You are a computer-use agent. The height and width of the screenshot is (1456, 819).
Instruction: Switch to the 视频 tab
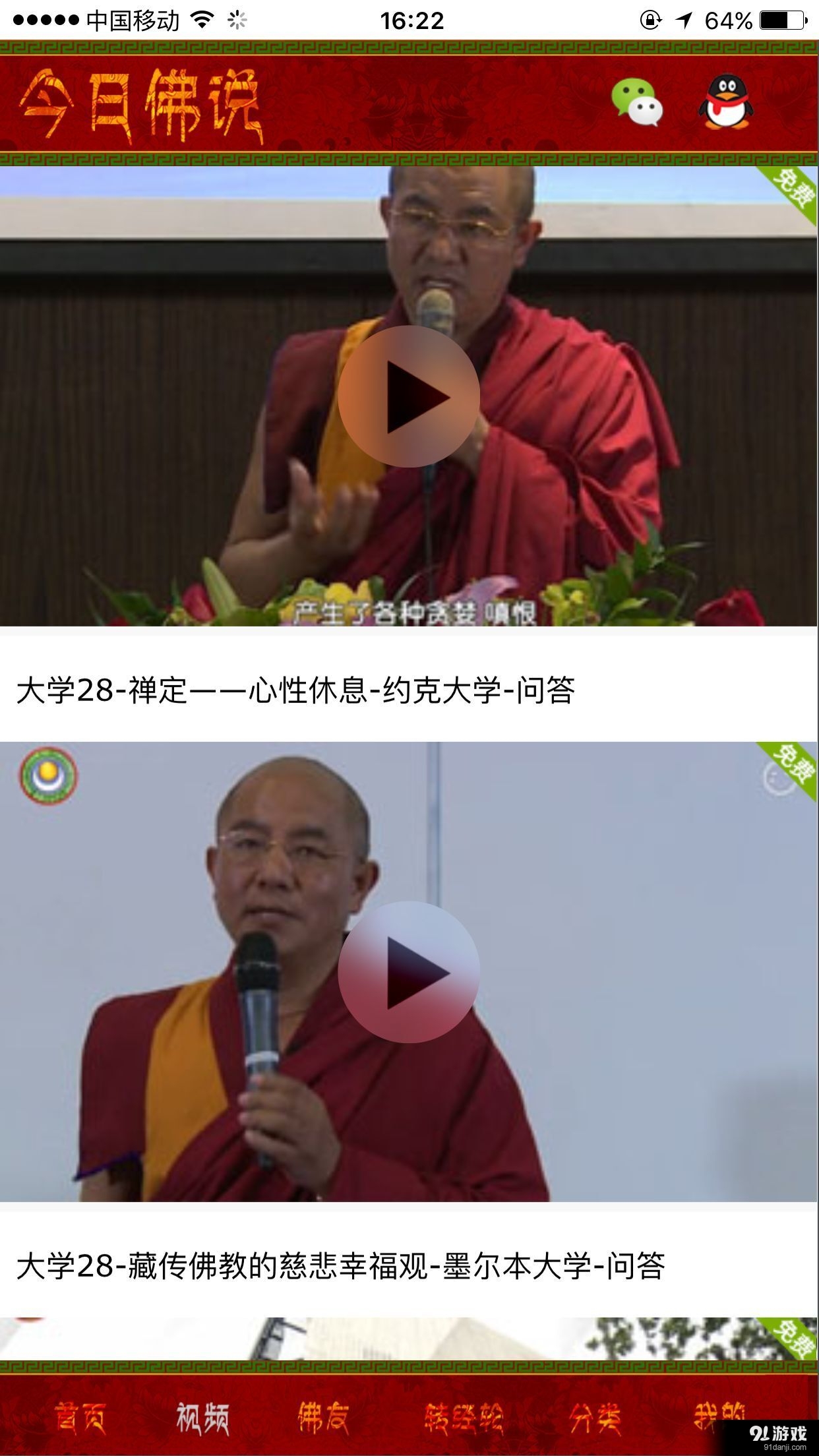click(x=202, y=1418)
